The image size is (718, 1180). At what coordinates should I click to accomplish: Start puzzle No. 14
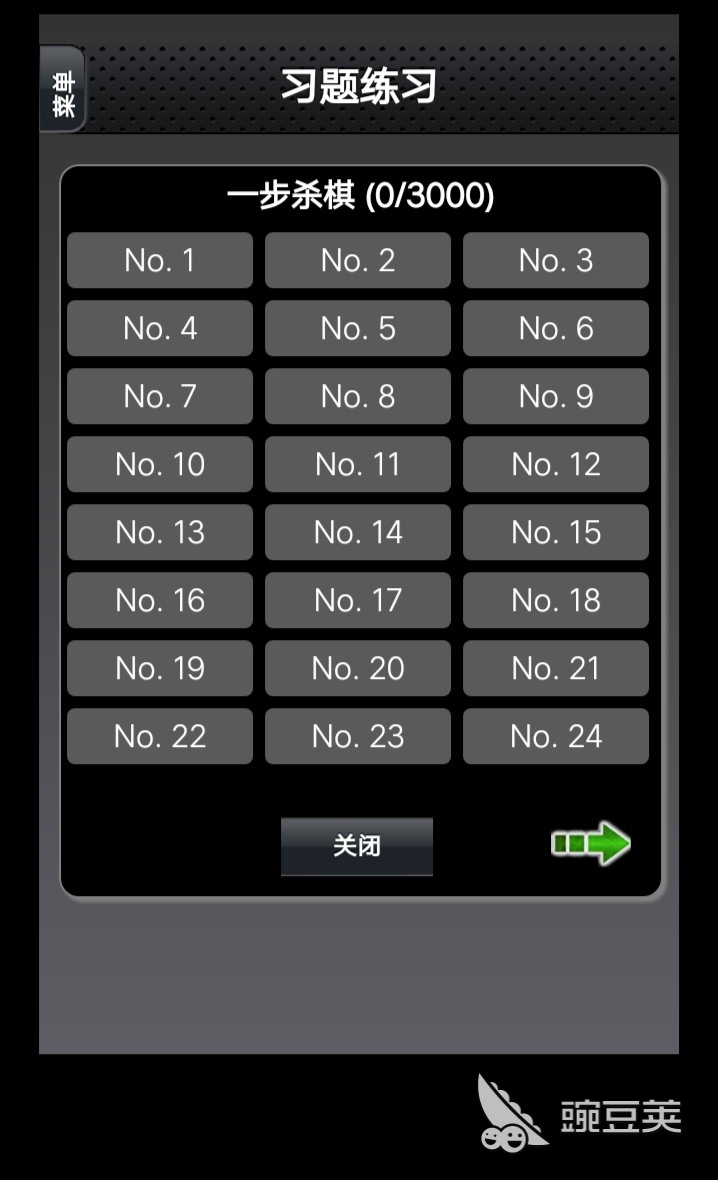[x=357, y=532]
